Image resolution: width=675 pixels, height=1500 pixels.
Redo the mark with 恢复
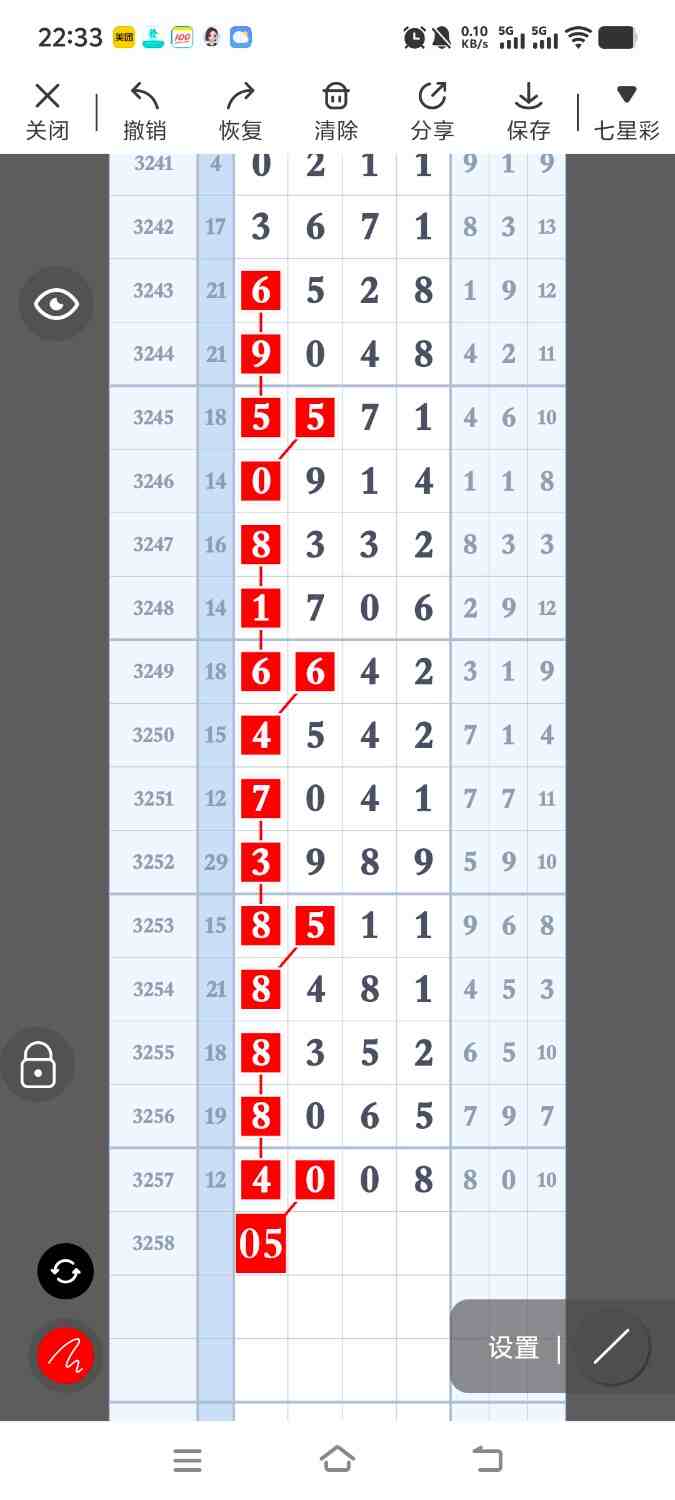coord(241,111)
